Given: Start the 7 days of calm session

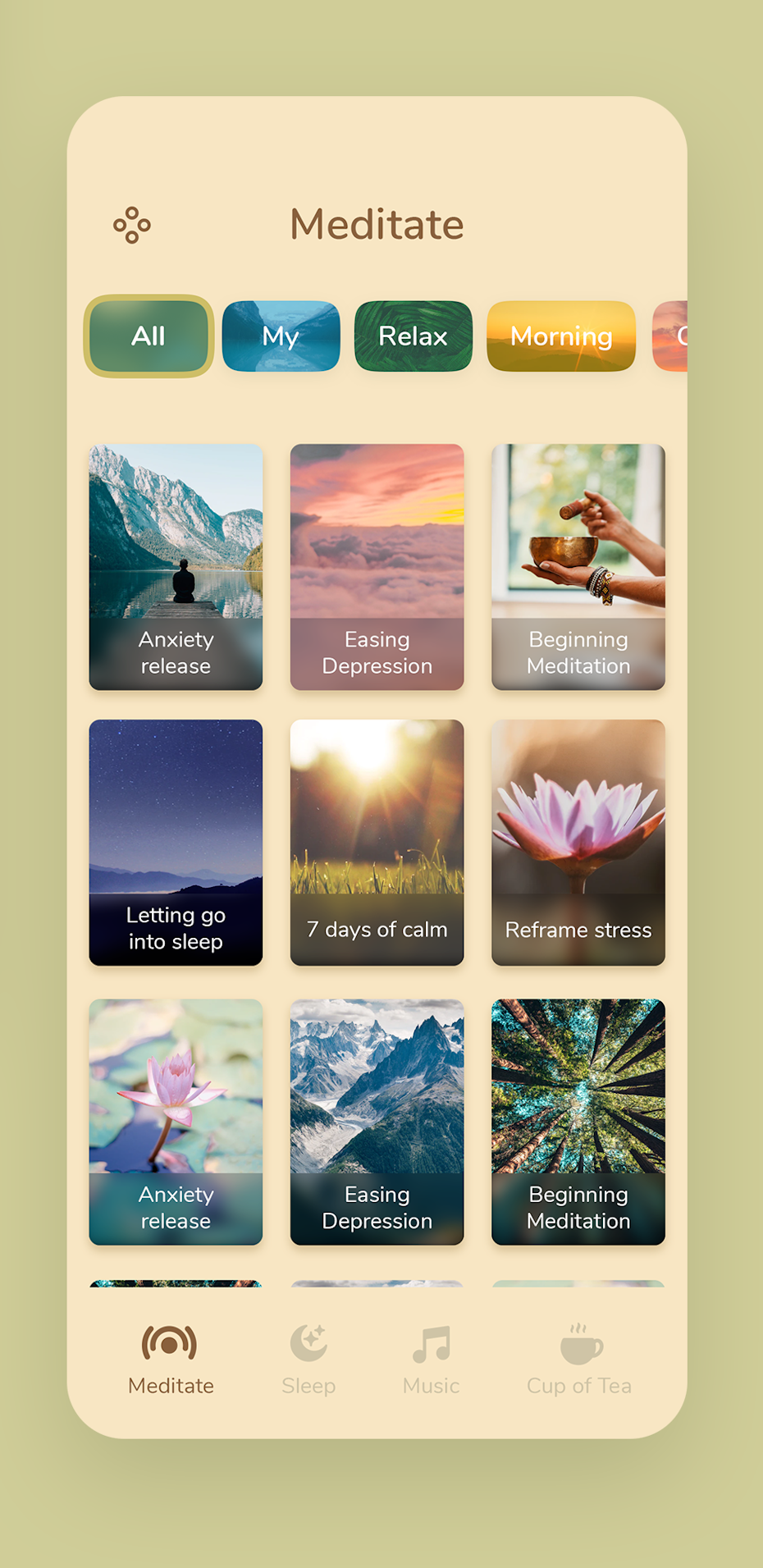Looking at the screenshot, I should pyautogui.click(x=377, y=843).
